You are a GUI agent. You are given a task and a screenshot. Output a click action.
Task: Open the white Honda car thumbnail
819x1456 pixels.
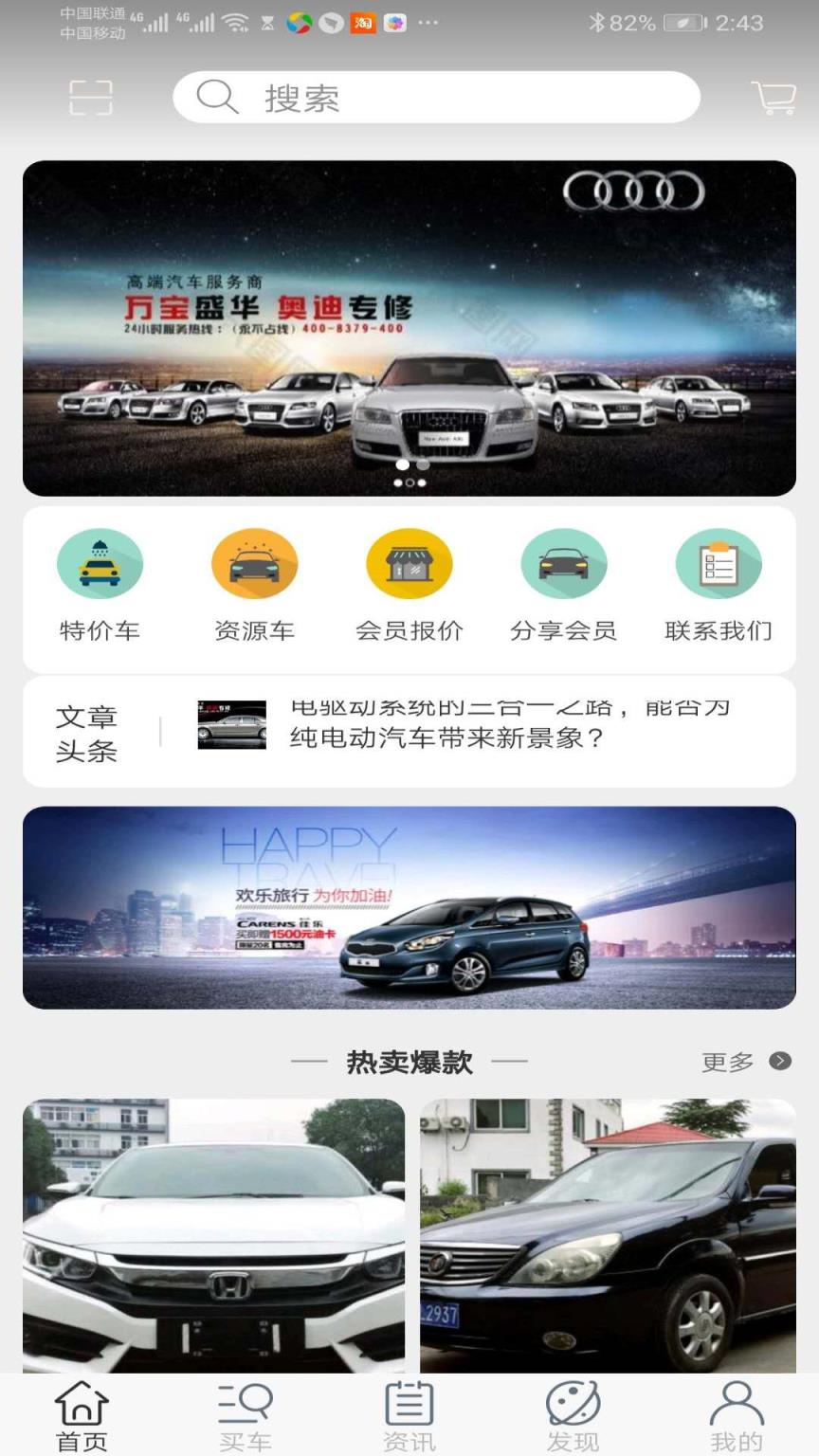coord(213,1232)
